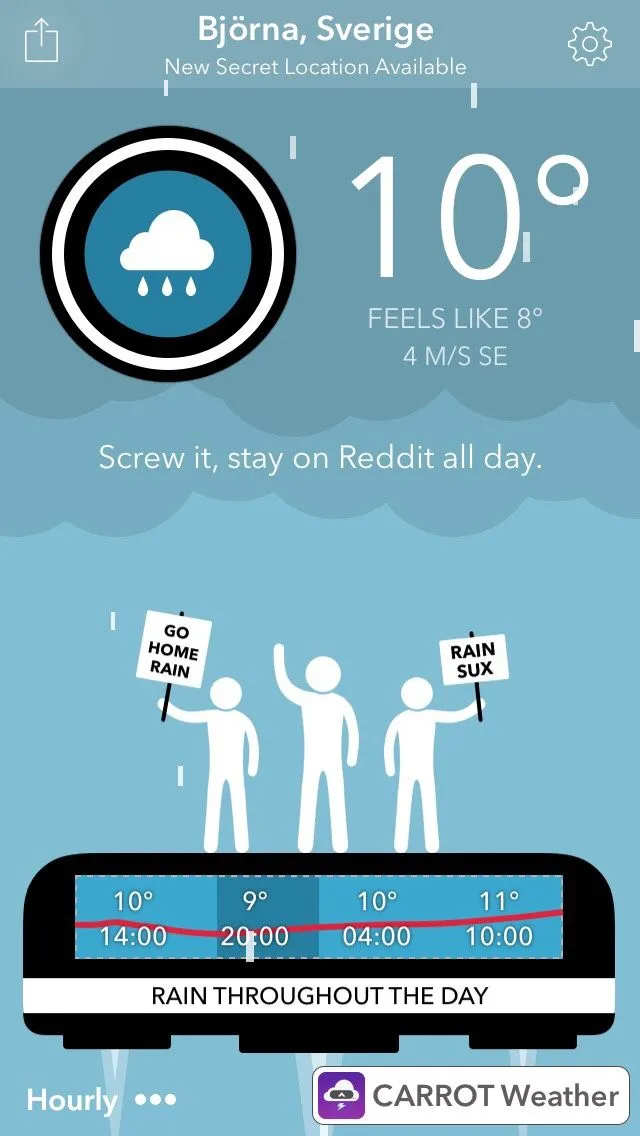This screenshot has height=1136, width=640.
Task: Select the 04:00 hourly forecast
Action: [x=377, y=918]
